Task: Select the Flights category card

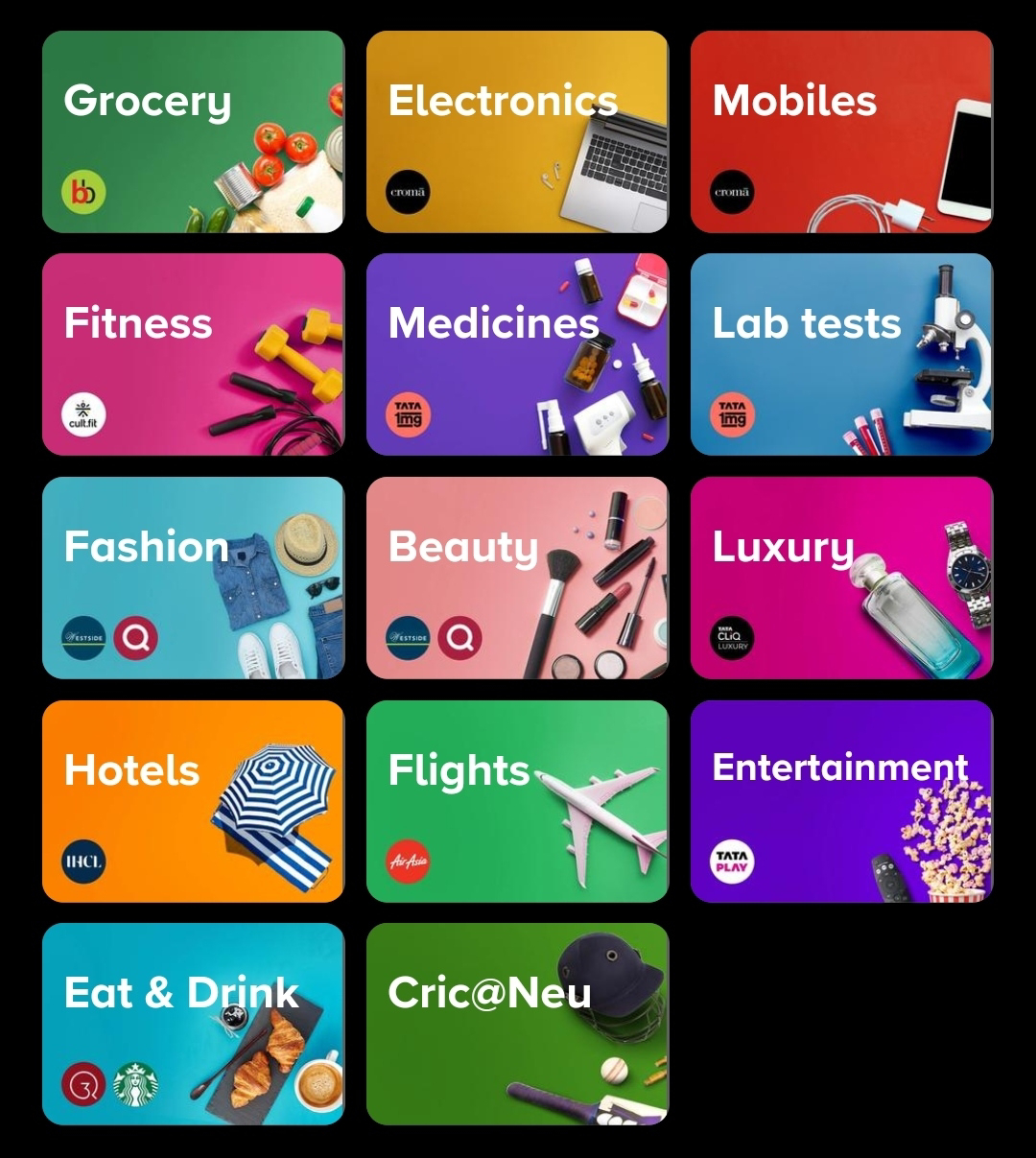Action: (x=517, y=801)
